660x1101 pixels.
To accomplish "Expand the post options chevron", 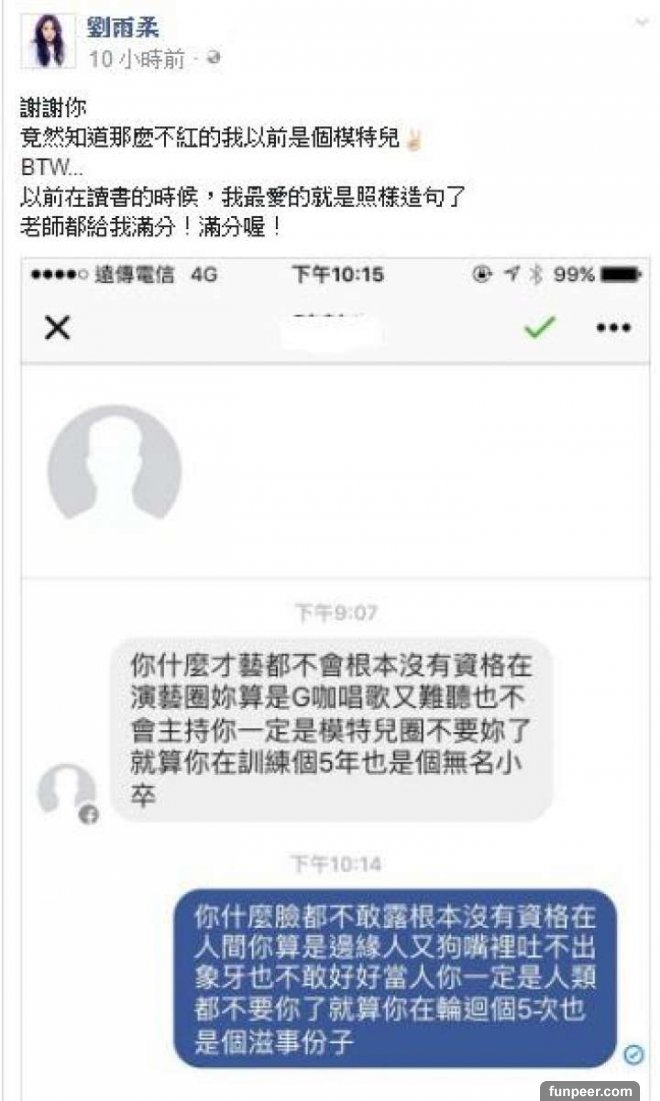I will pos(640,22).
